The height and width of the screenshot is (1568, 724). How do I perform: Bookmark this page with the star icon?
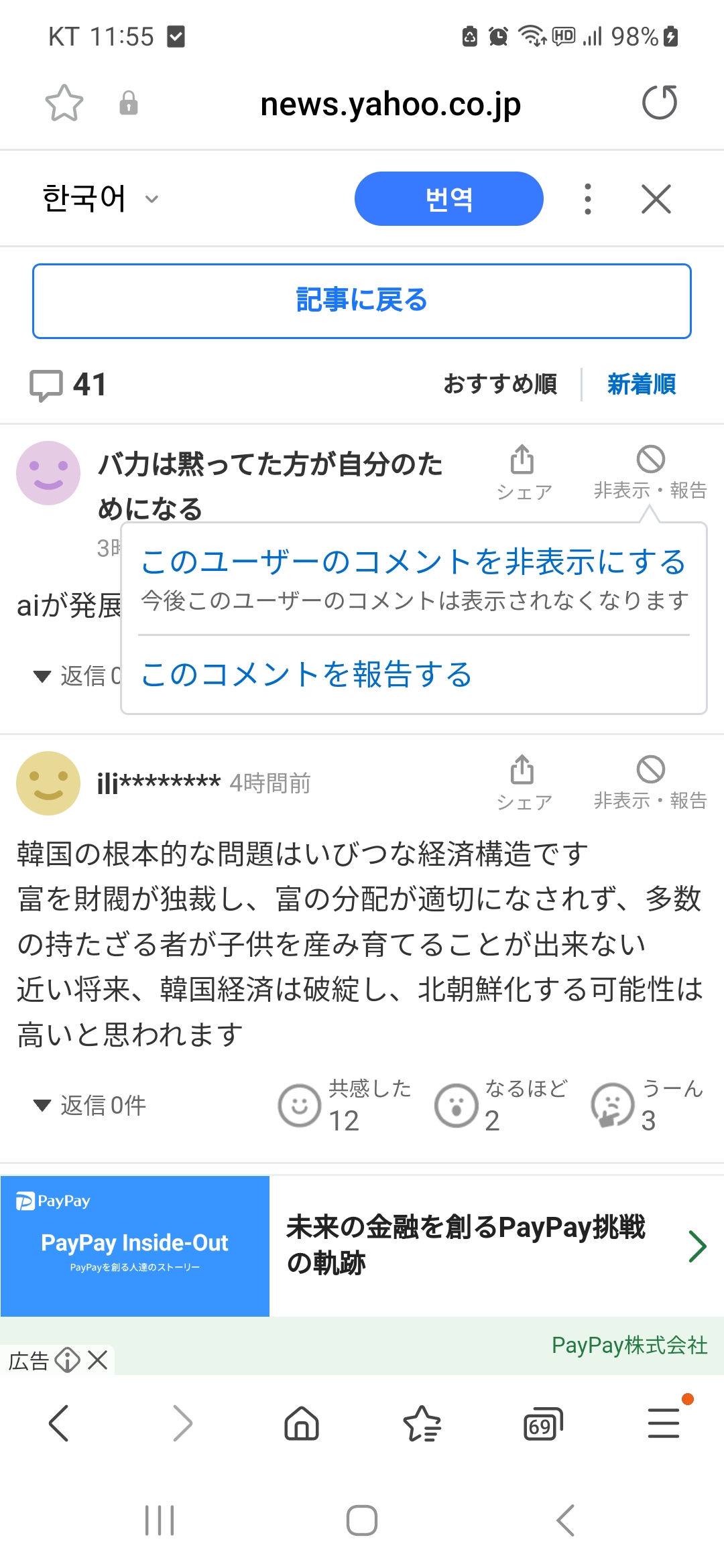(64, 103)
